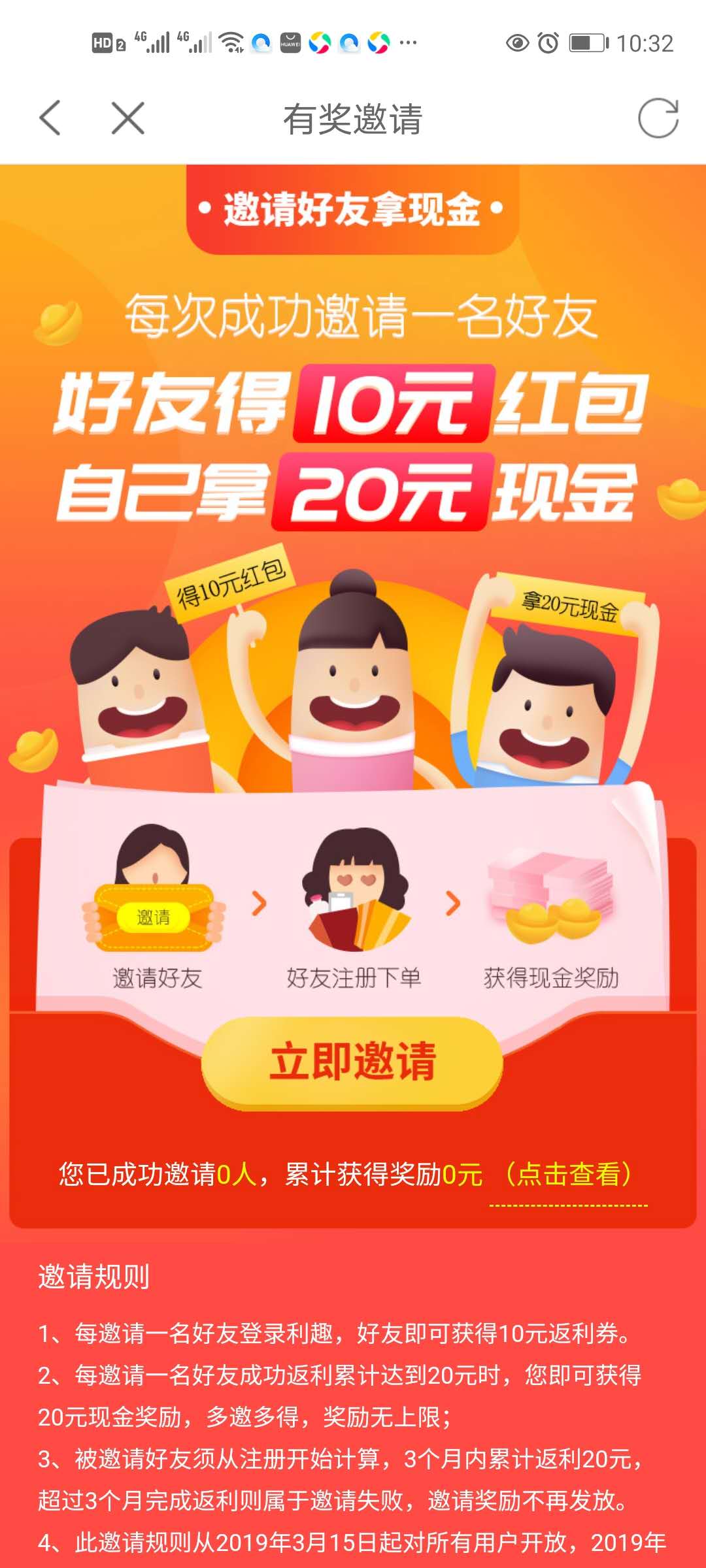
Task: Refresh the invitation page
Action: pyautogui.click(x=658, y=118)
